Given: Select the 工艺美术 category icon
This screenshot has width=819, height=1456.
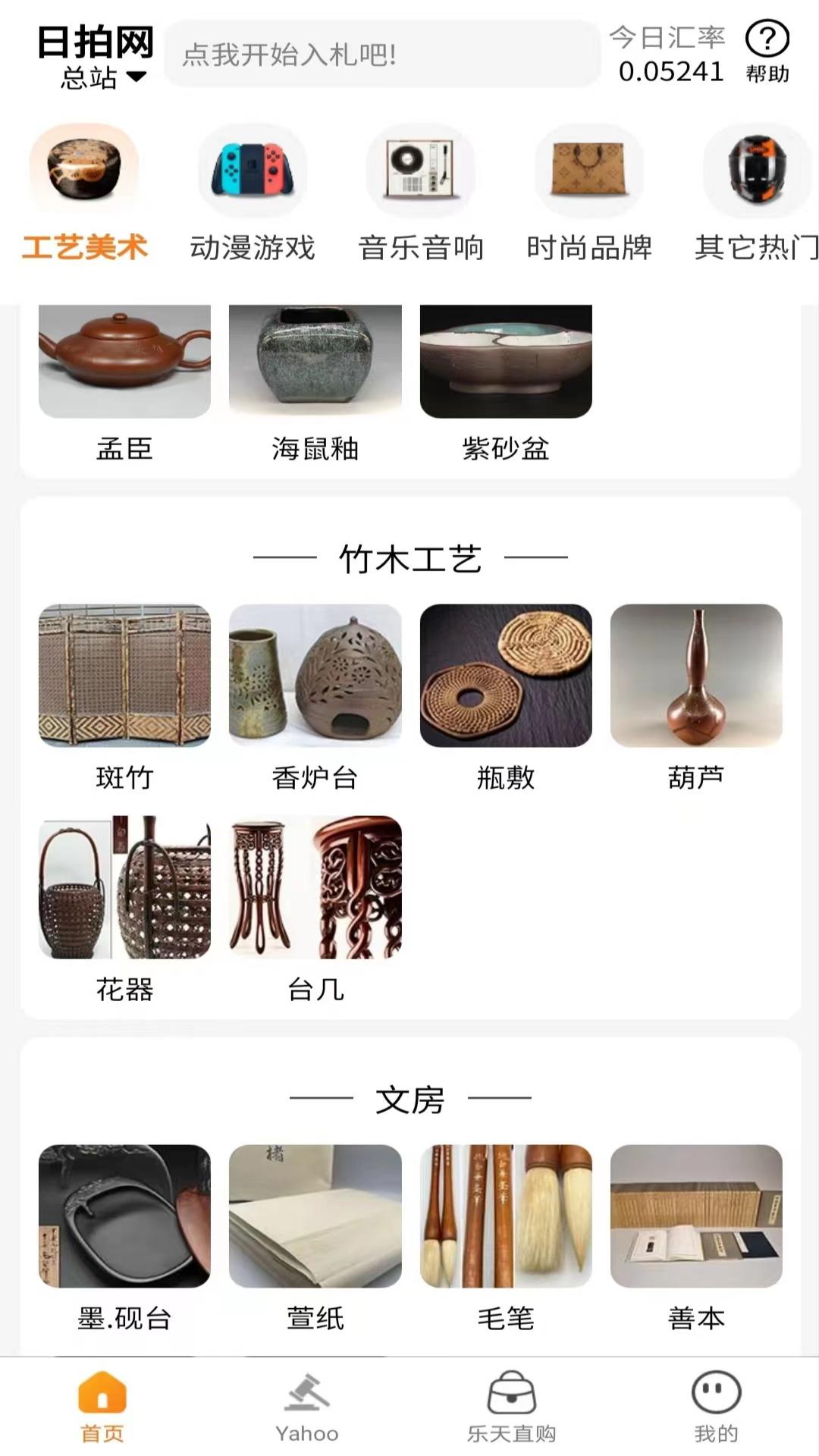Looking at the screenshot, I should (83, 173).
